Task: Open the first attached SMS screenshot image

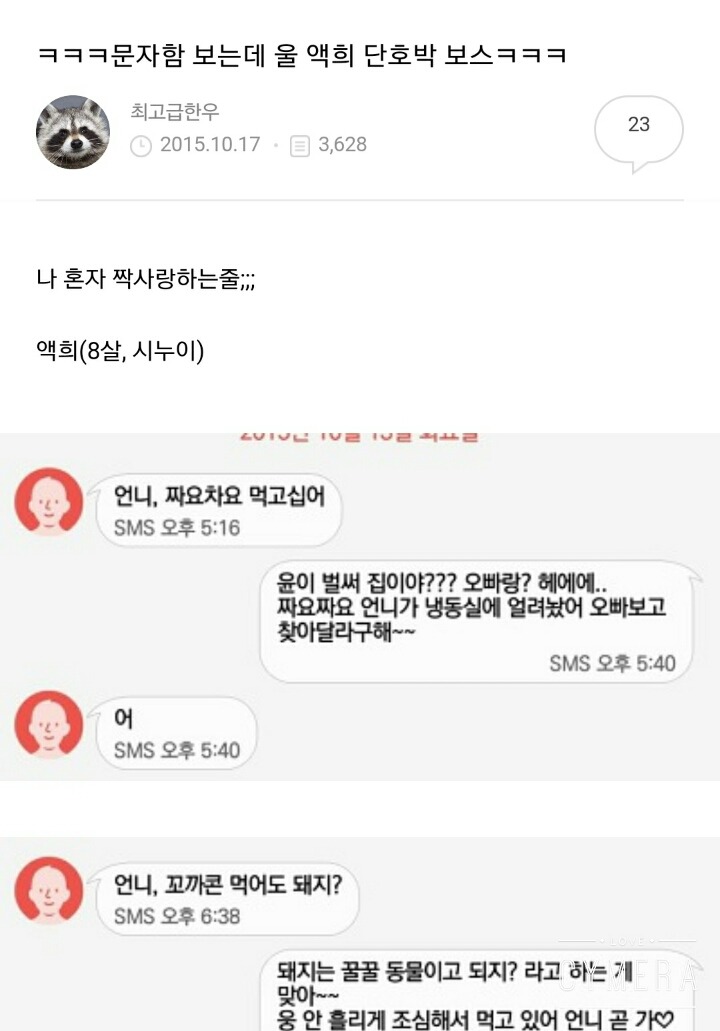Action: pyautogui.click(x=360, y=606)
